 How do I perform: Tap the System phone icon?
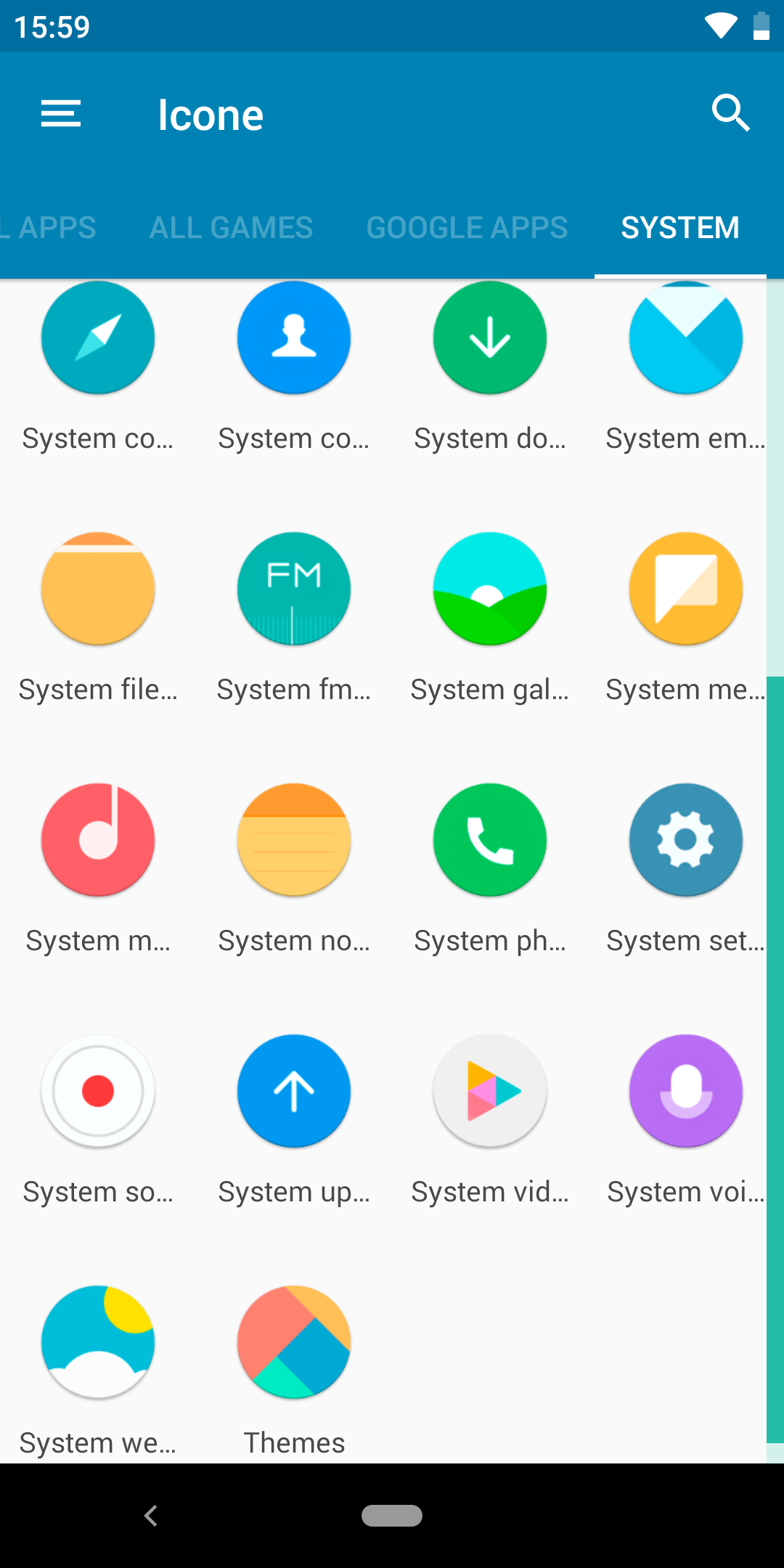(x=490, y=840)
